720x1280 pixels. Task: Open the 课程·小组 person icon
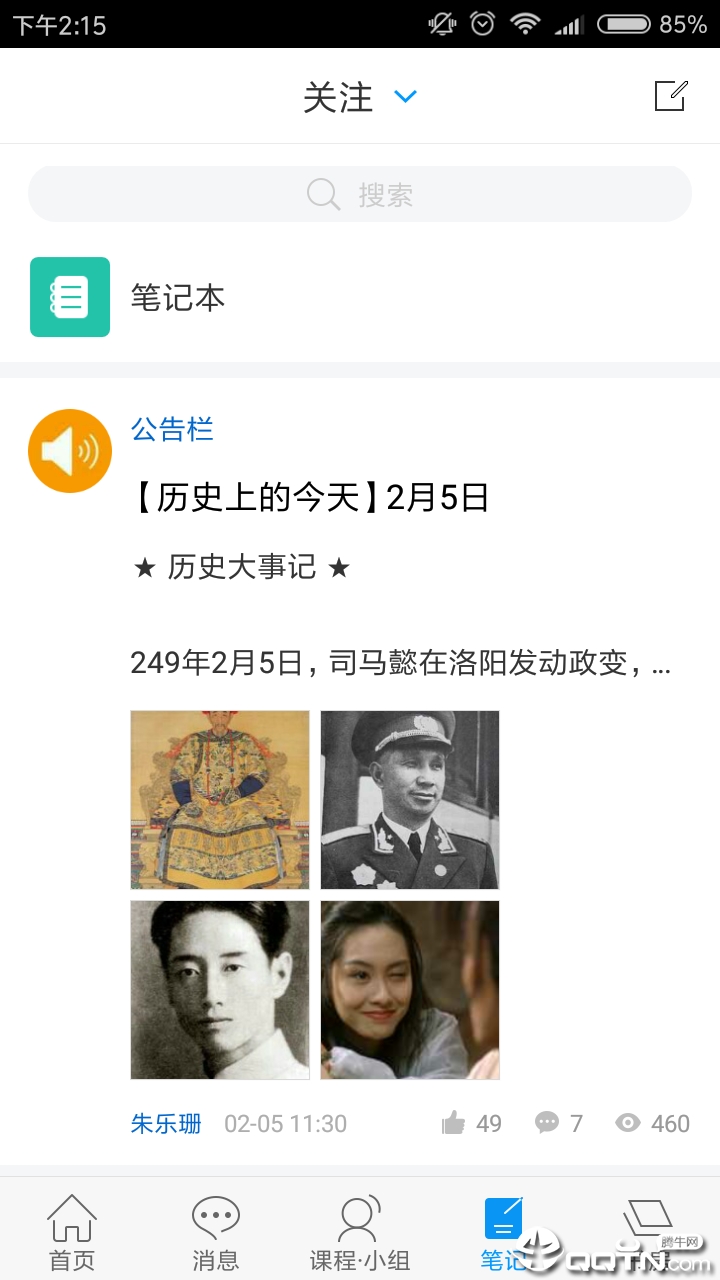click(x=358, y=1216)
